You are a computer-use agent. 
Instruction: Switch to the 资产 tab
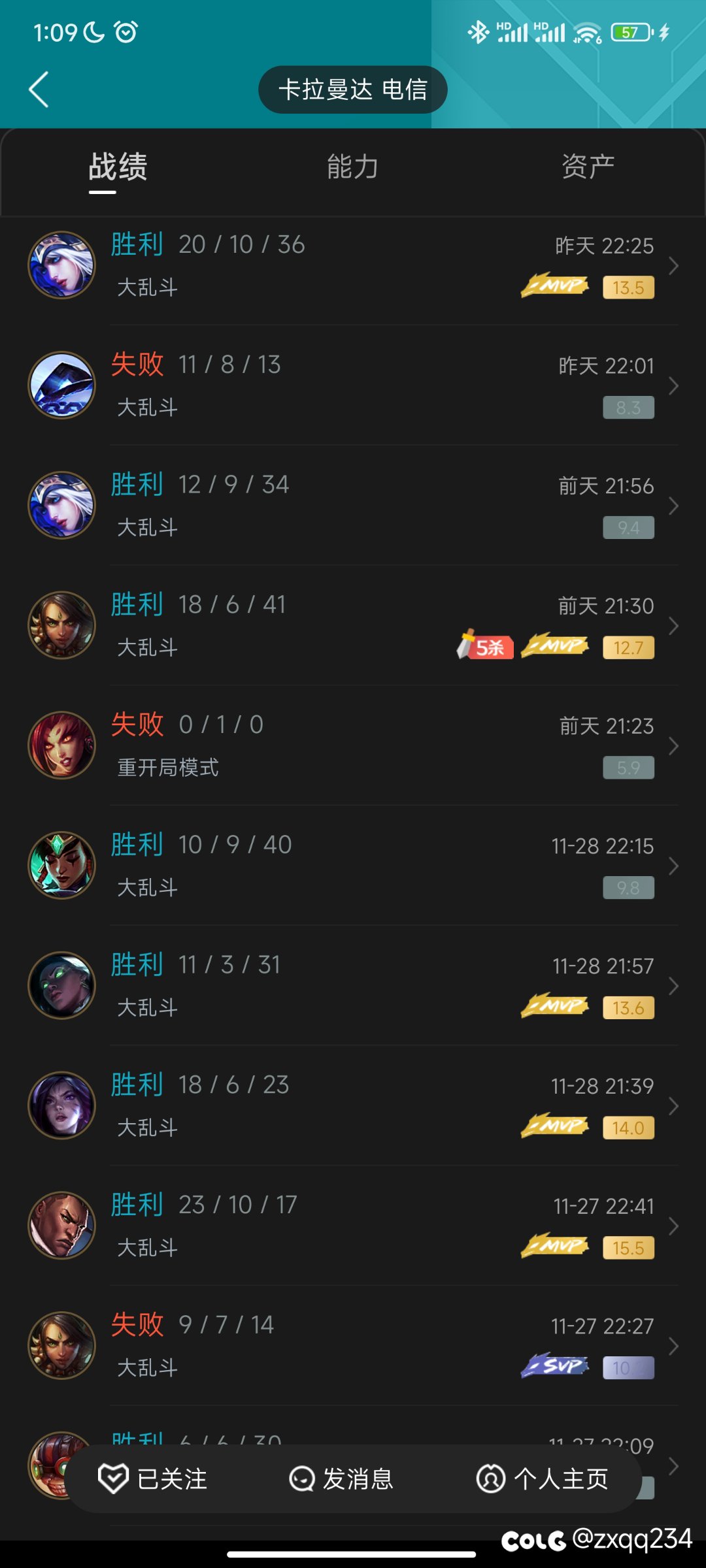click(588, 167)
